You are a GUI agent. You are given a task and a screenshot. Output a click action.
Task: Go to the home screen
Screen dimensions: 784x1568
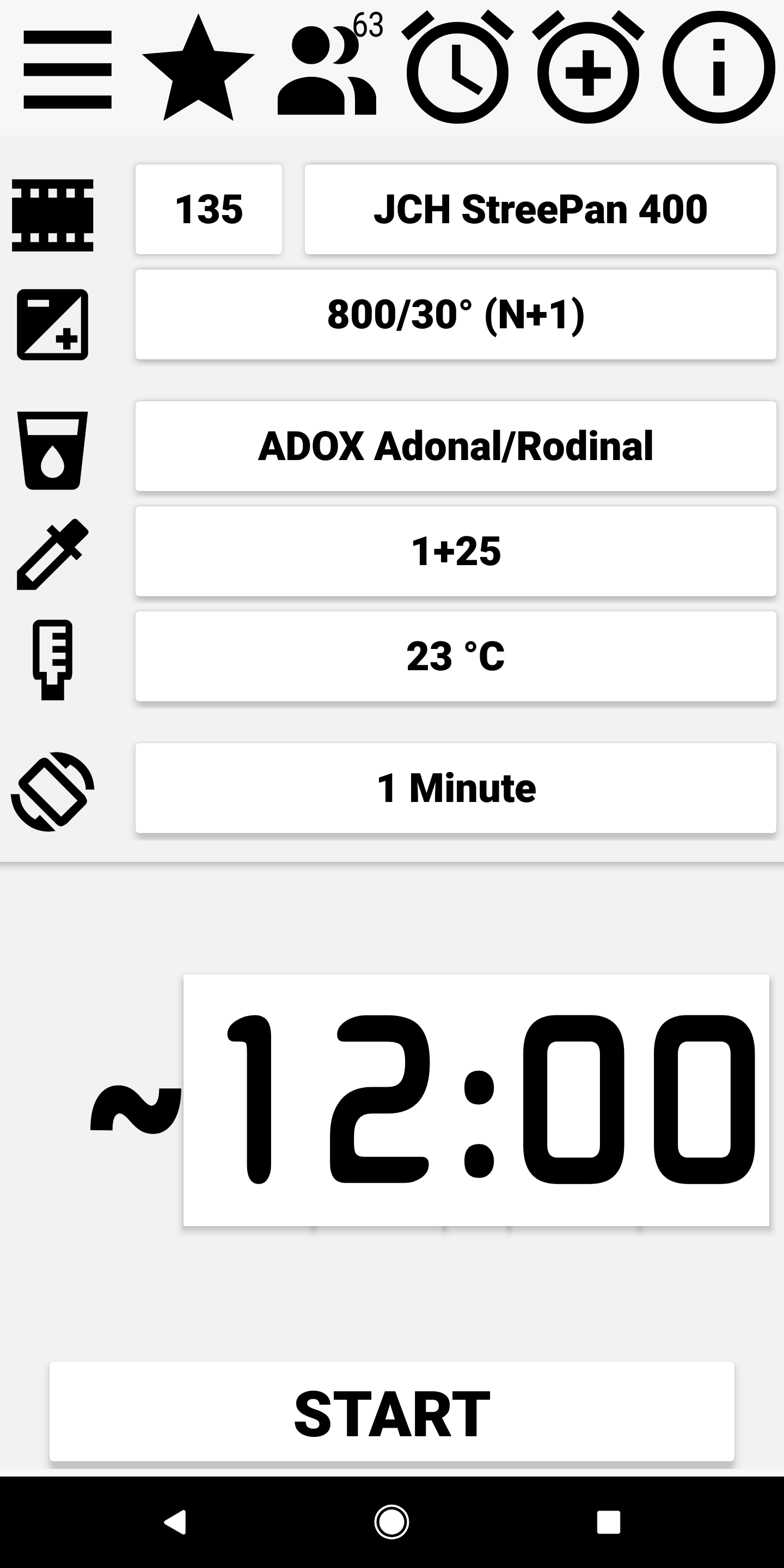coord(391,1522)
